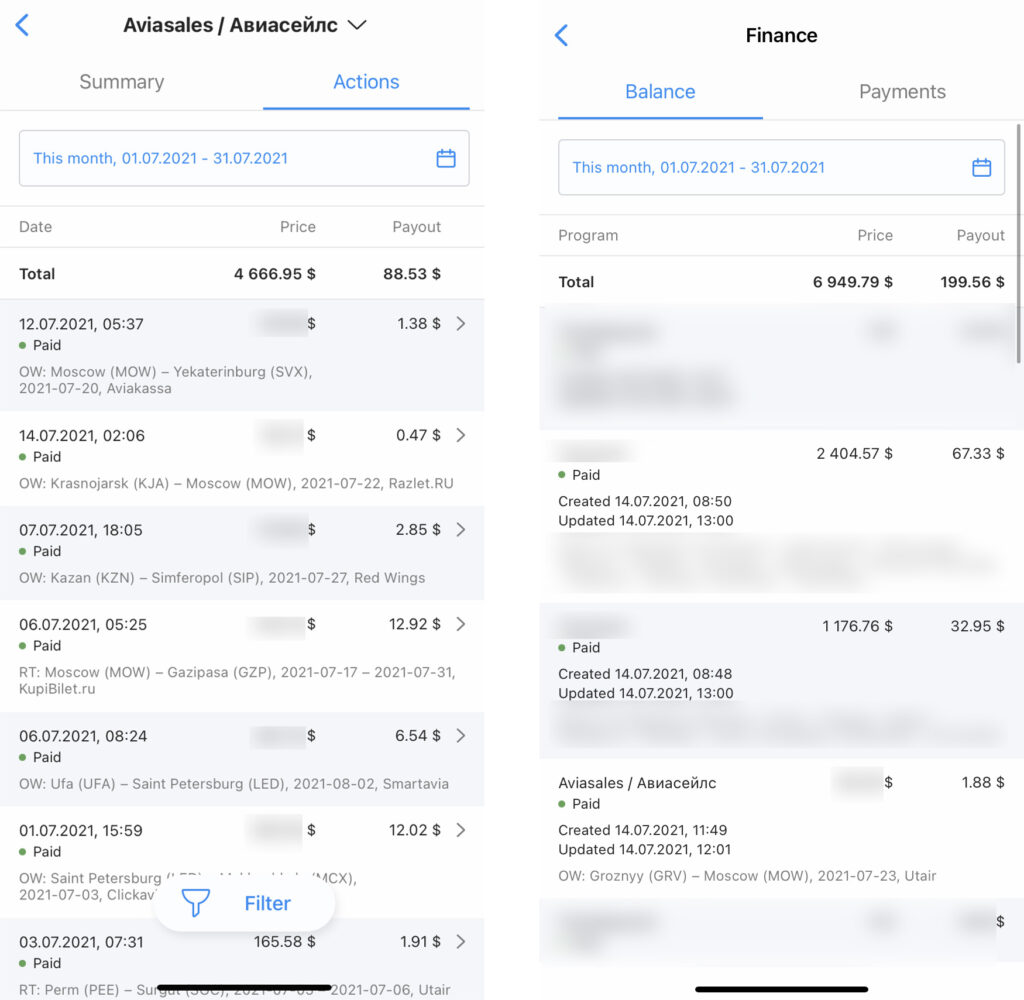The height and width of the screenshot is (1000, 1024).
Task: Switch to the Balance tab
Action: pyautogui.click(x=660, y=92)
